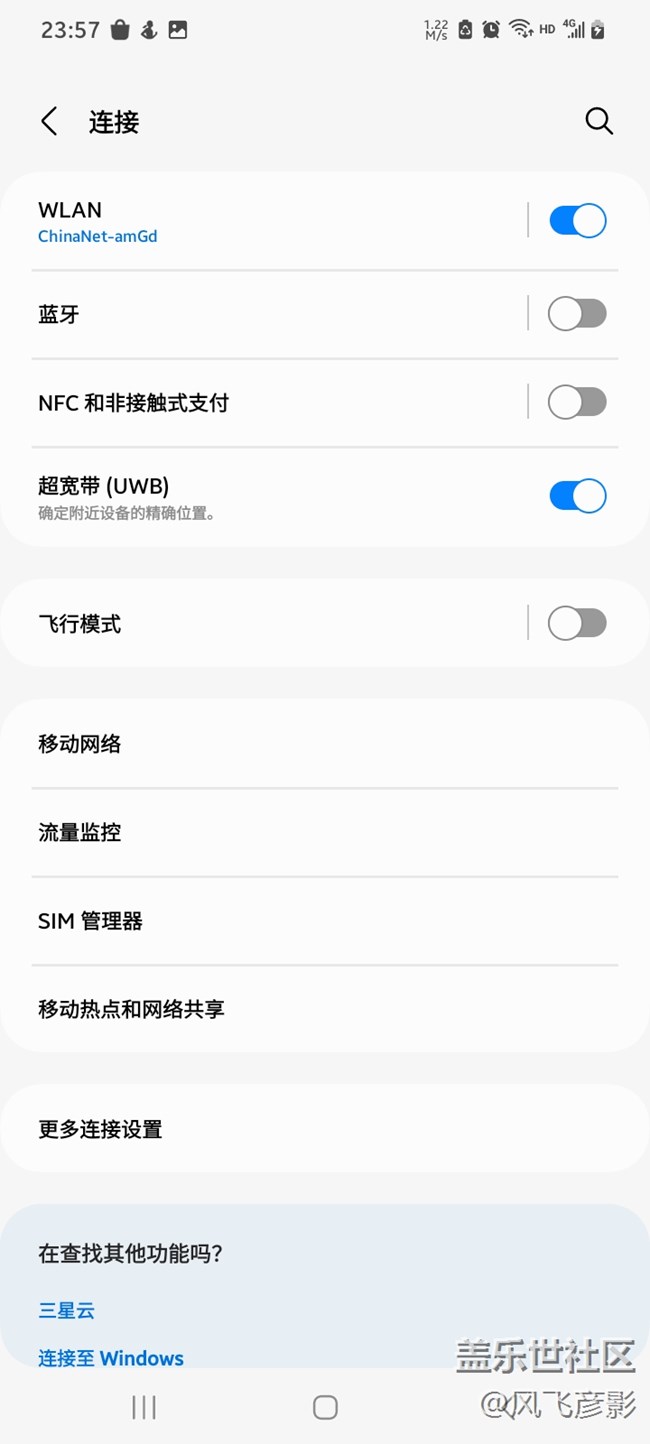The height and width of the screenshot is (1444, 650).
Task: Disable the 超宽带 (UWB) switch
Action: click(x=577, y=496)
